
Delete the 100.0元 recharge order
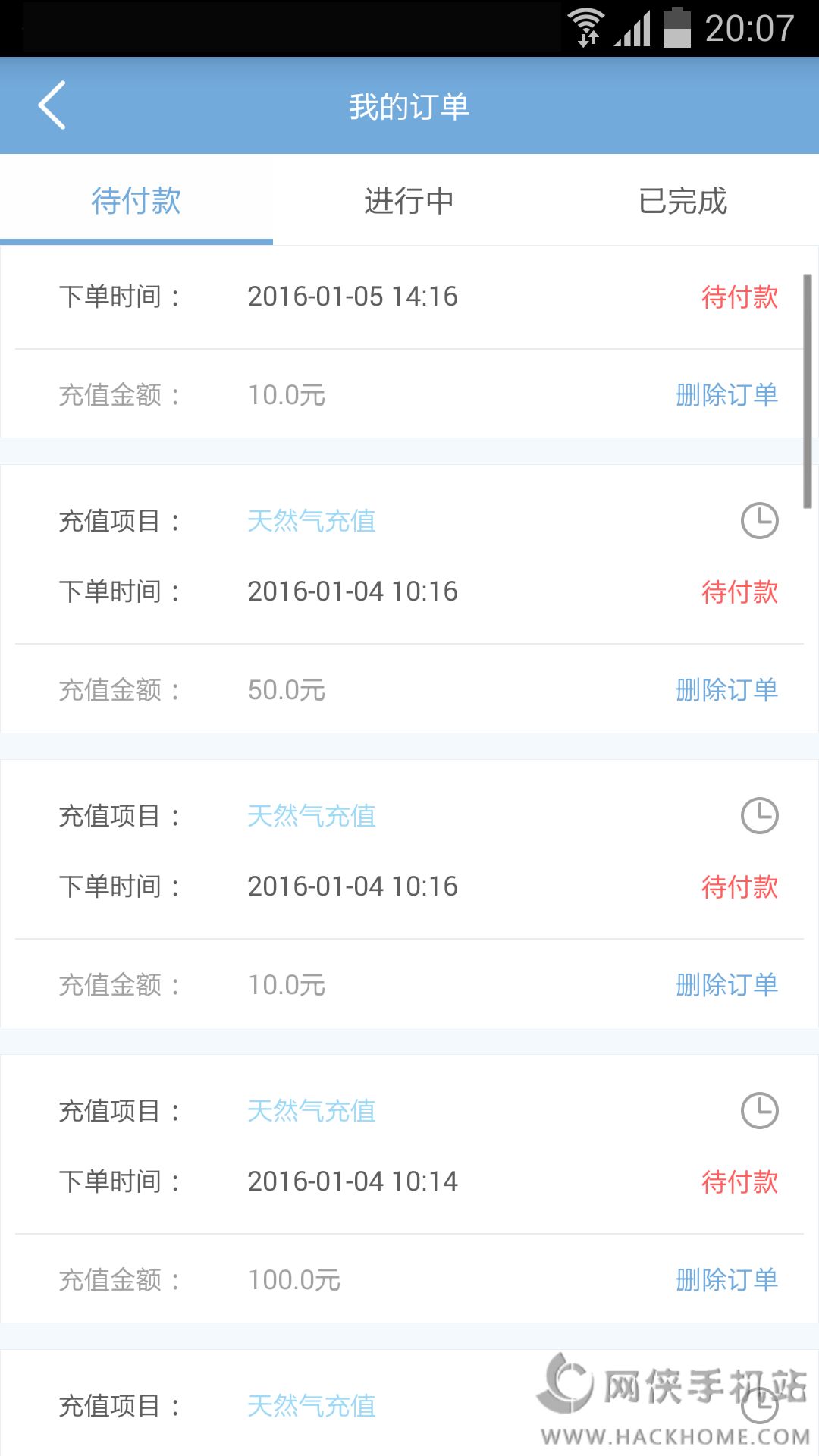click(726, 1280)
